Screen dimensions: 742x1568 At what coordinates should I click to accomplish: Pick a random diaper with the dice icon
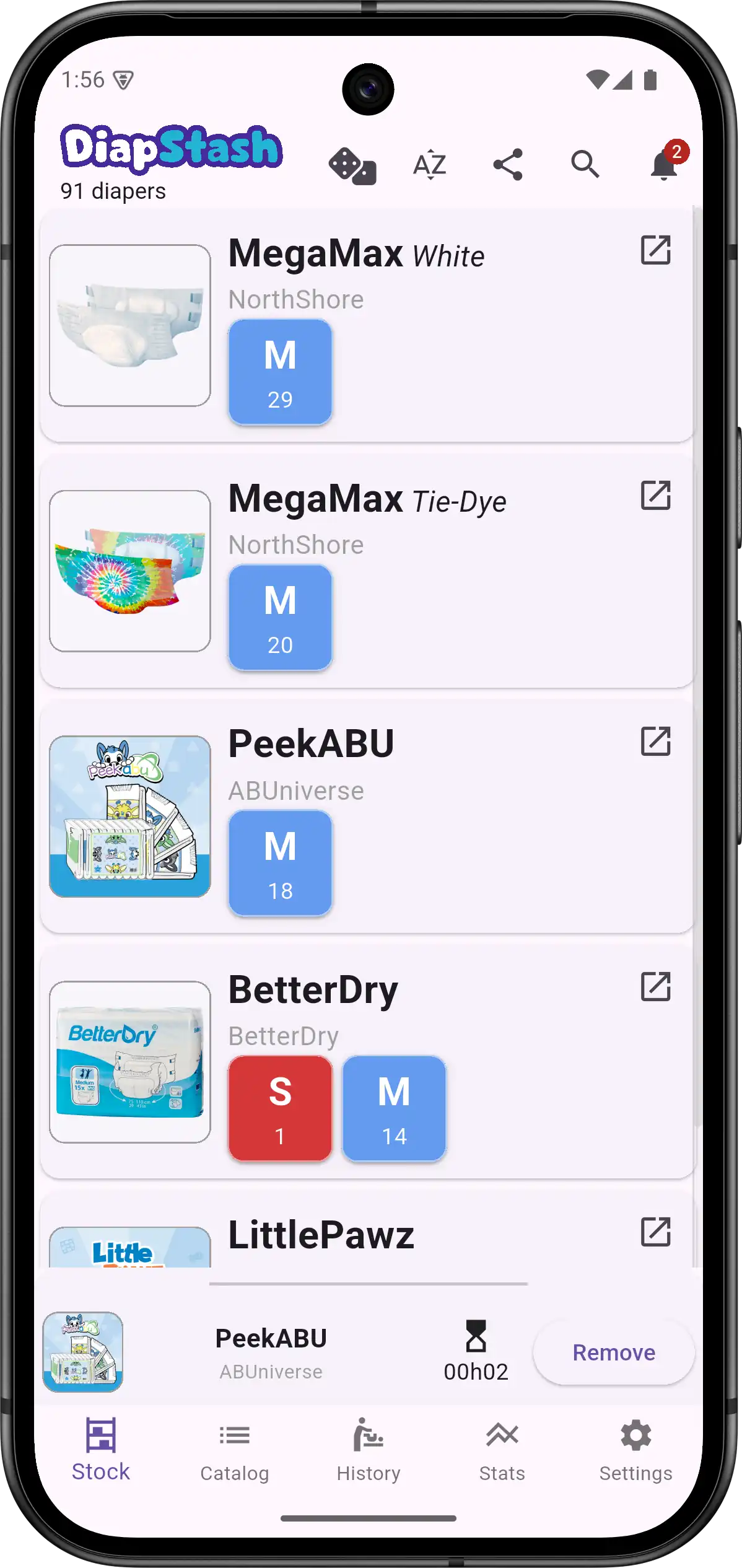(x=352, y=165)
